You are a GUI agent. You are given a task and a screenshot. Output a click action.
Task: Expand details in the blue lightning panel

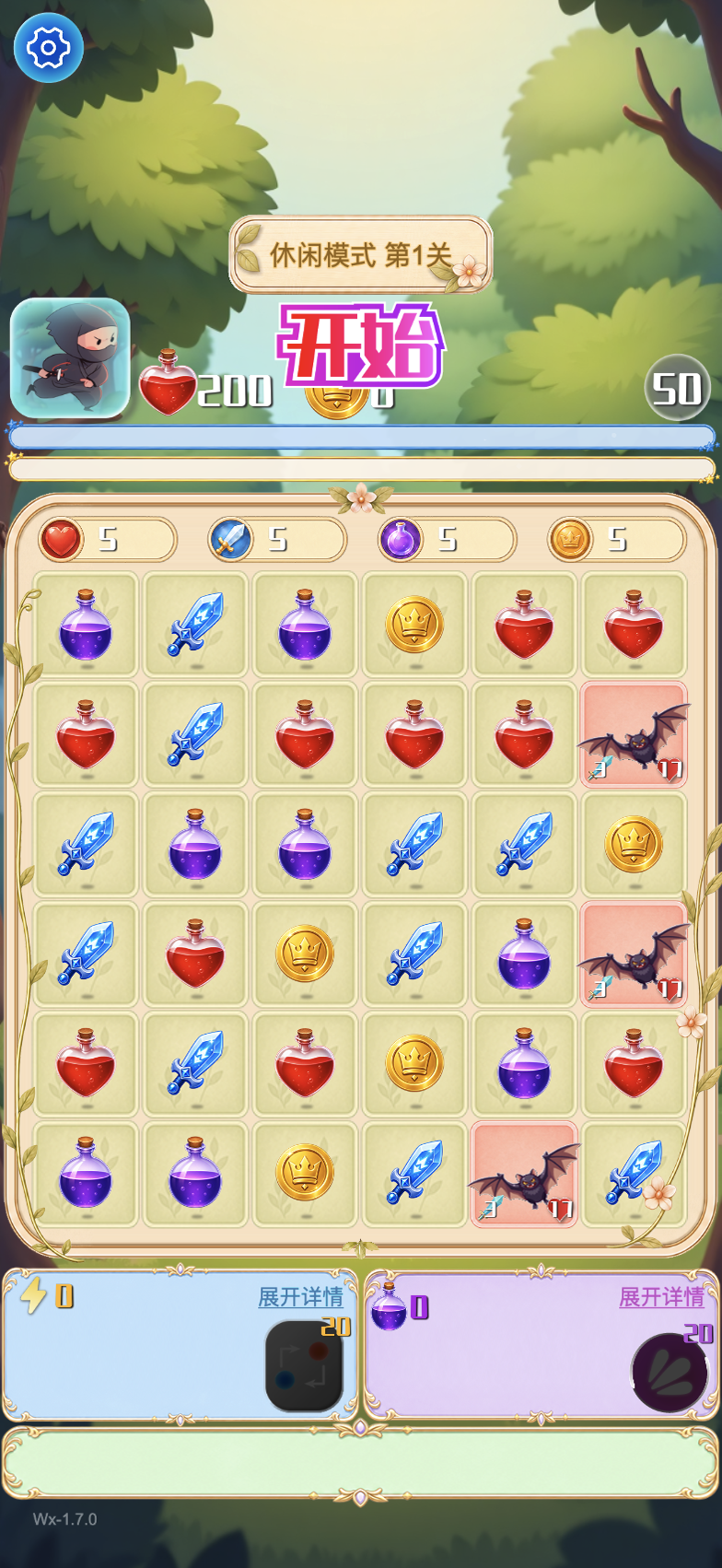pos(300,1297)
